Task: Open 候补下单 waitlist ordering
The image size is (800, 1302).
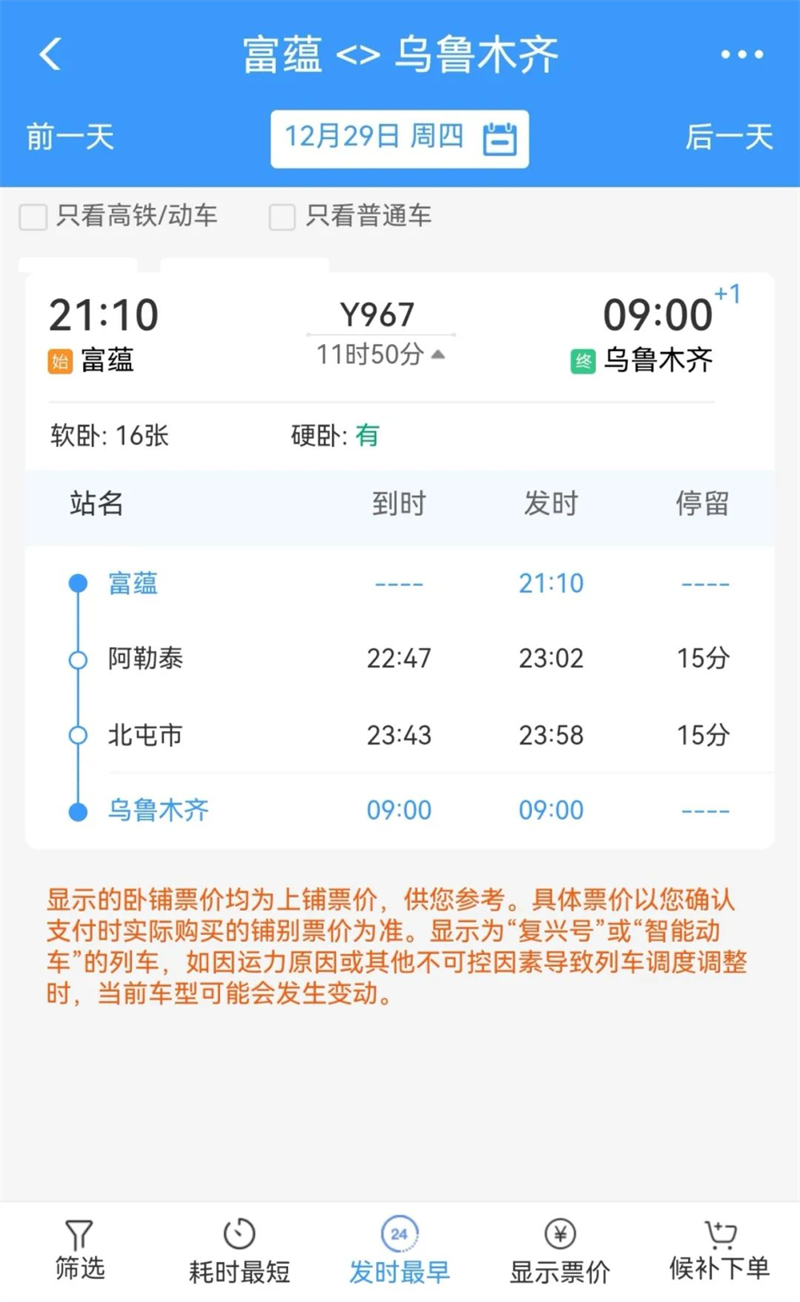Action: tap(719, 1250)
